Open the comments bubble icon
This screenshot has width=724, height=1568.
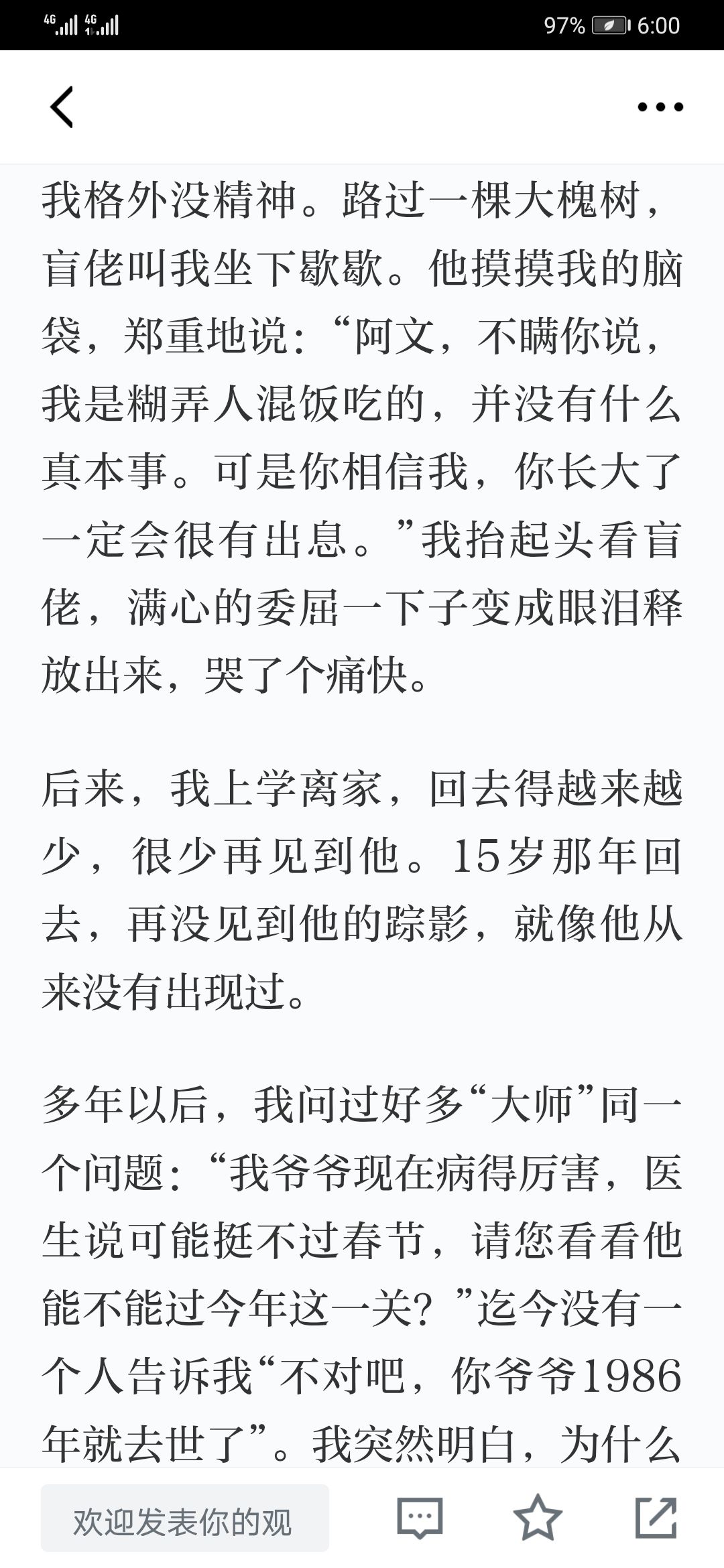click(420, 1518)
